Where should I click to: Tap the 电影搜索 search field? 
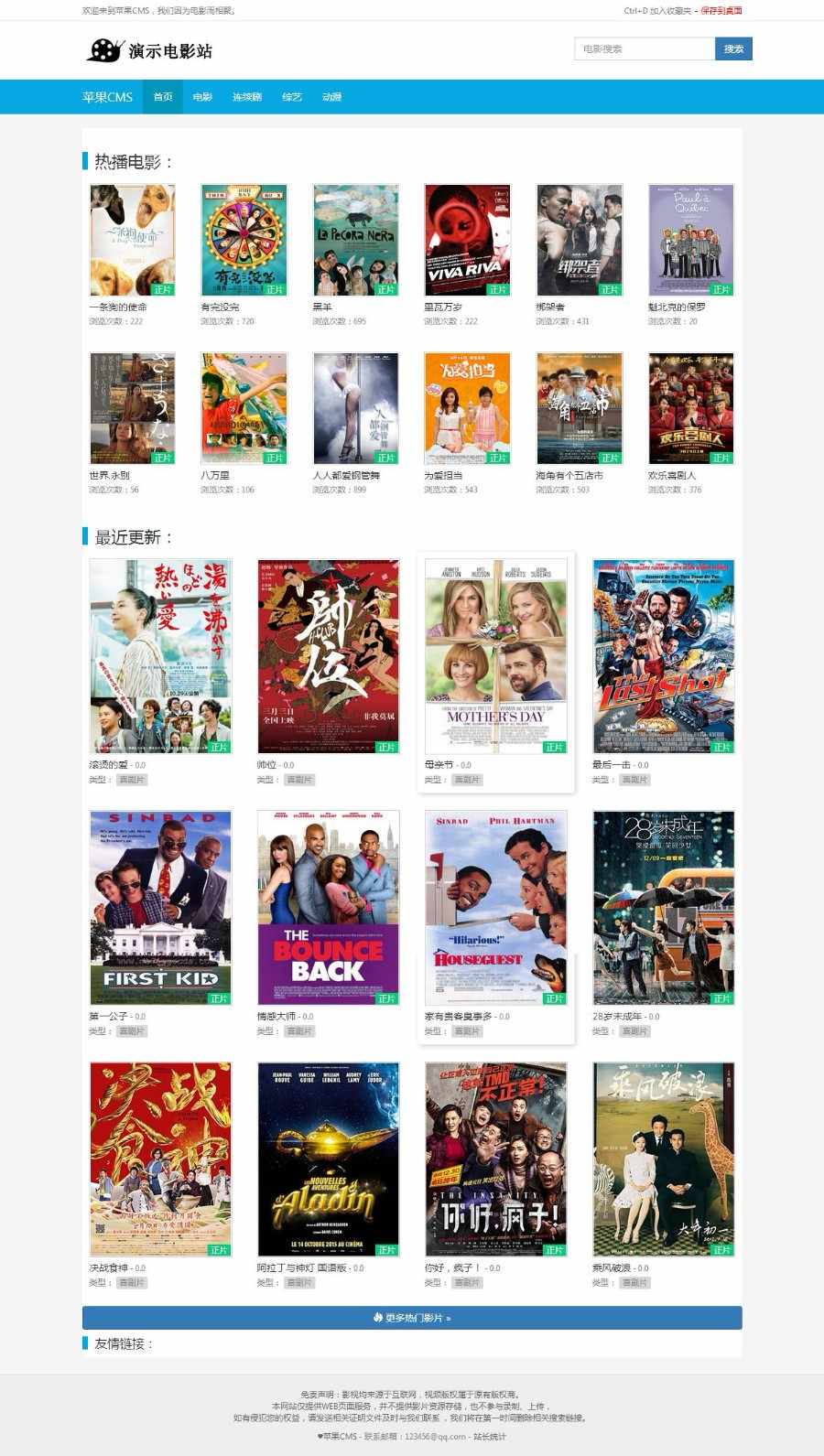pos(644,49)
